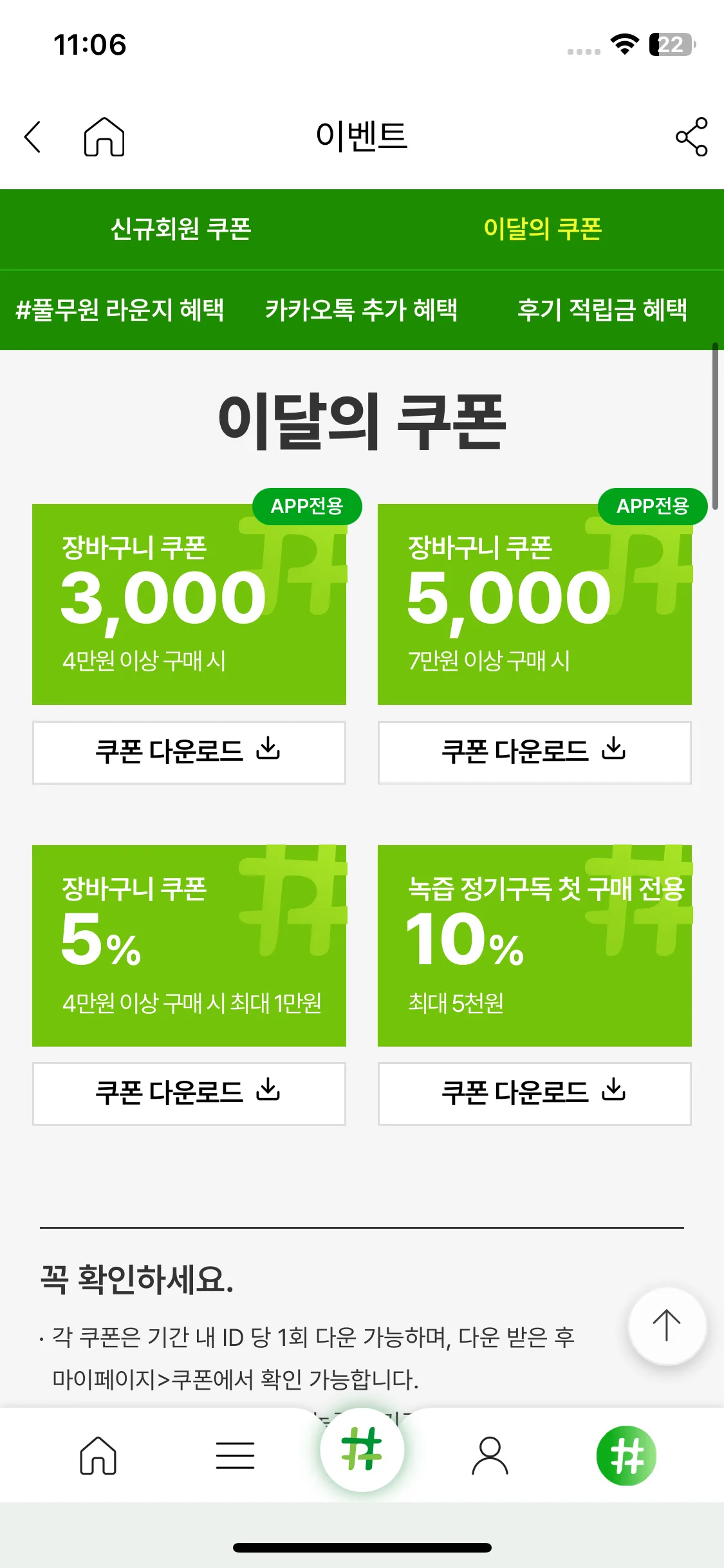The width and height of the screenshot is (724, 1568).
Task: Switch to the 신규회원 쿠폰 tab
Action: [181, 229]
